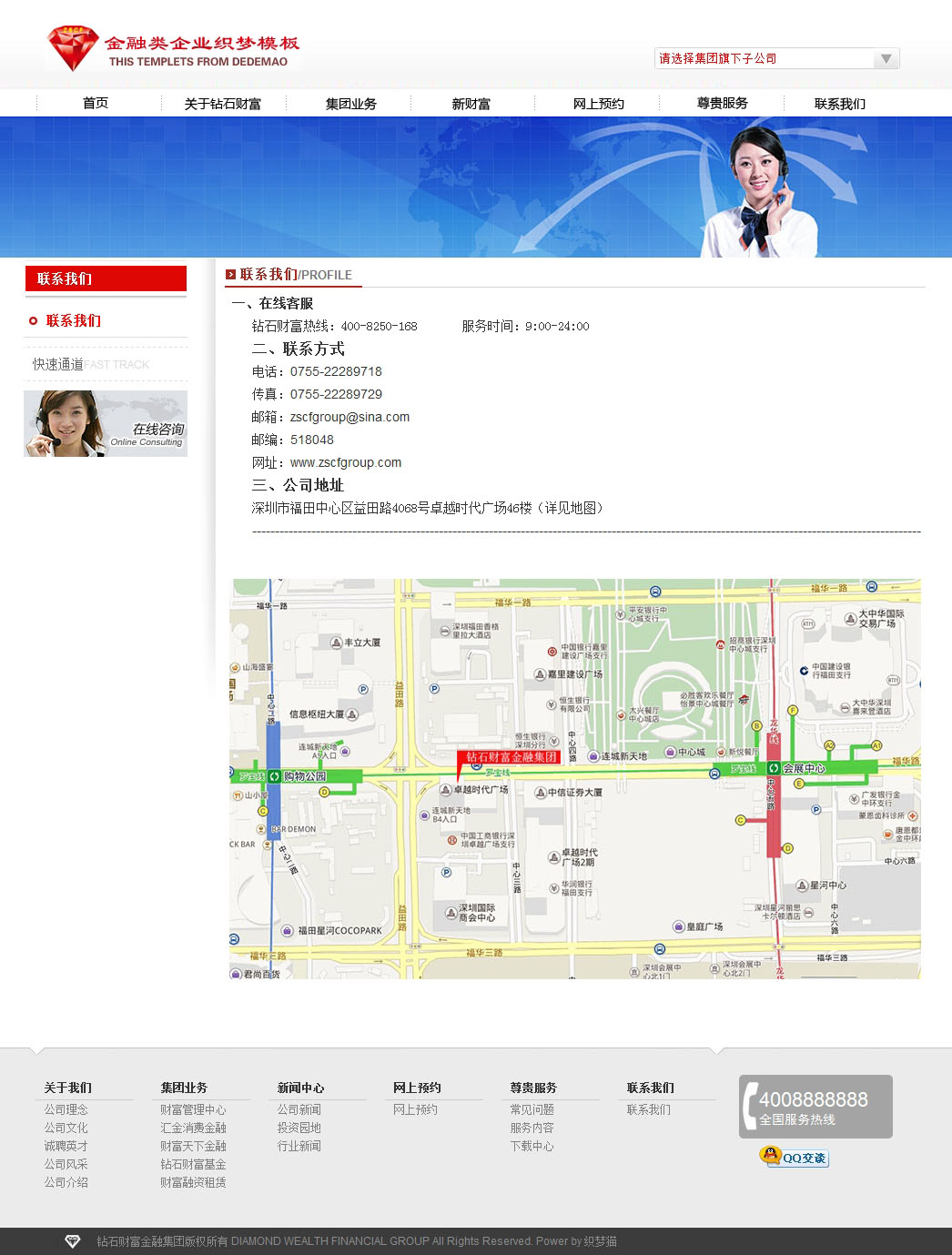Switch to the 集团业务 tab
The height and width of the screenshot is (1255, 952).
pyautogui.click(x=350, y=104)
